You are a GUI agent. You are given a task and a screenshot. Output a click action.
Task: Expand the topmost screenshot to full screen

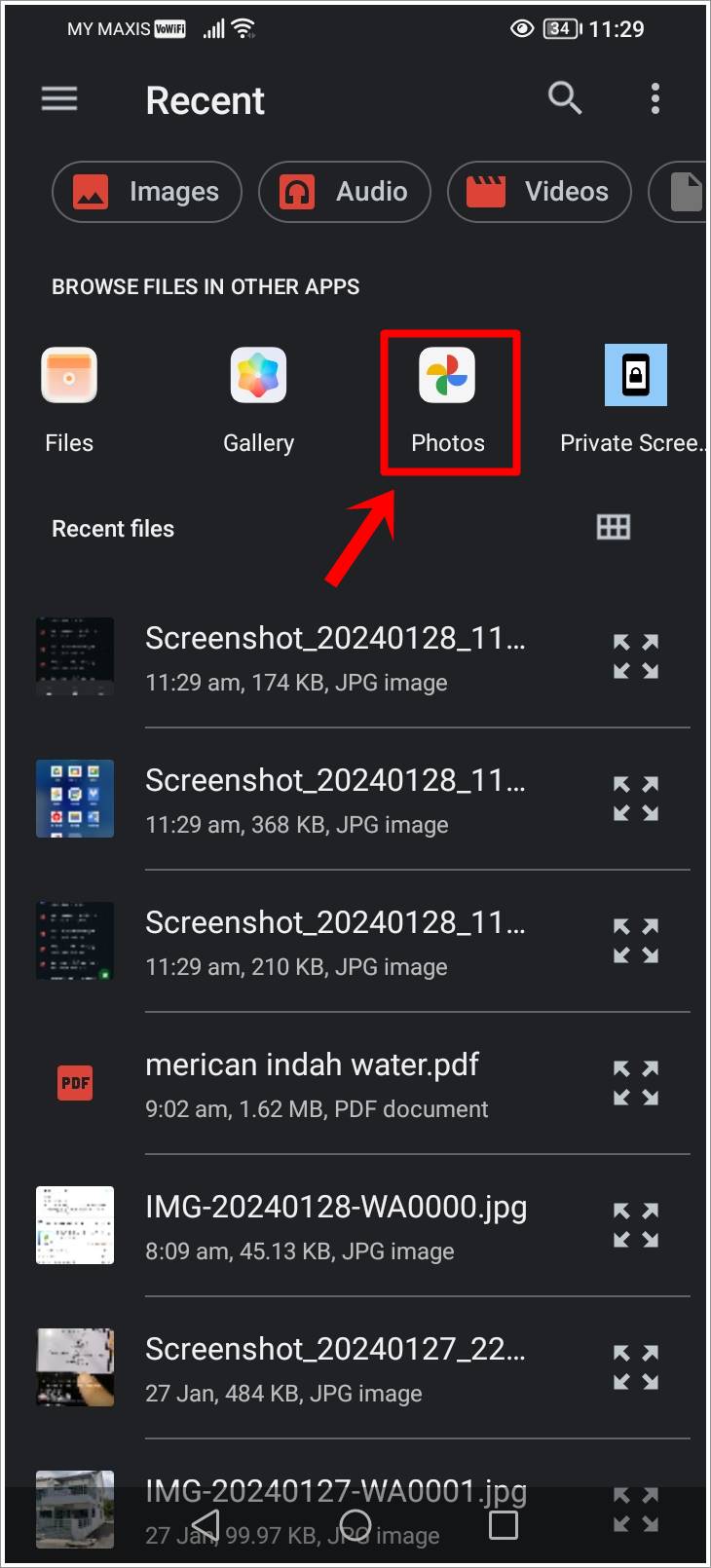(635, 655)
